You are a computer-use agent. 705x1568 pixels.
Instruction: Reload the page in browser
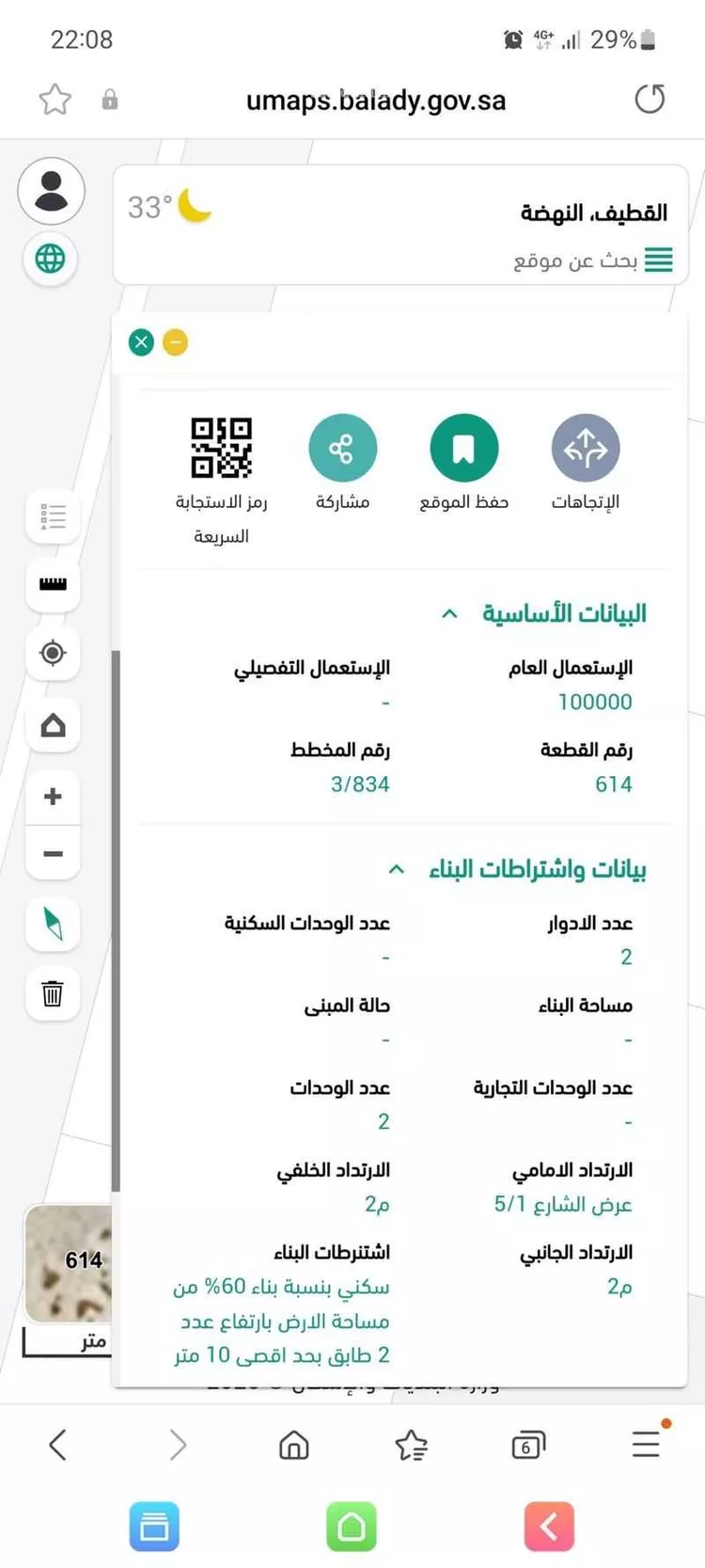650,99
